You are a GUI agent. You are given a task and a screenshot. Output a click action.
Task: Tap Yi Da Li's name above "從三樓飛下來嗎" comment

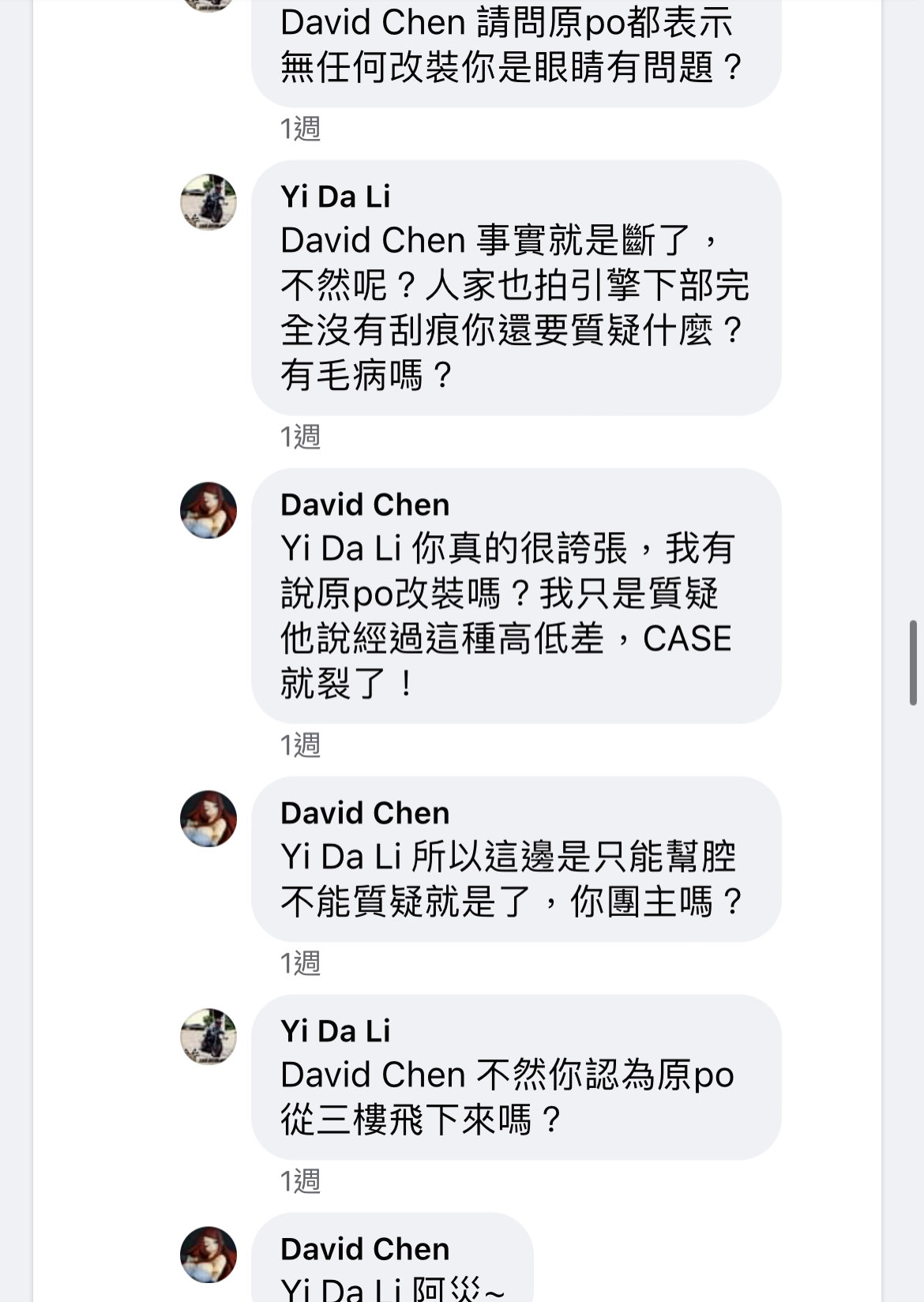point(335,1030)
